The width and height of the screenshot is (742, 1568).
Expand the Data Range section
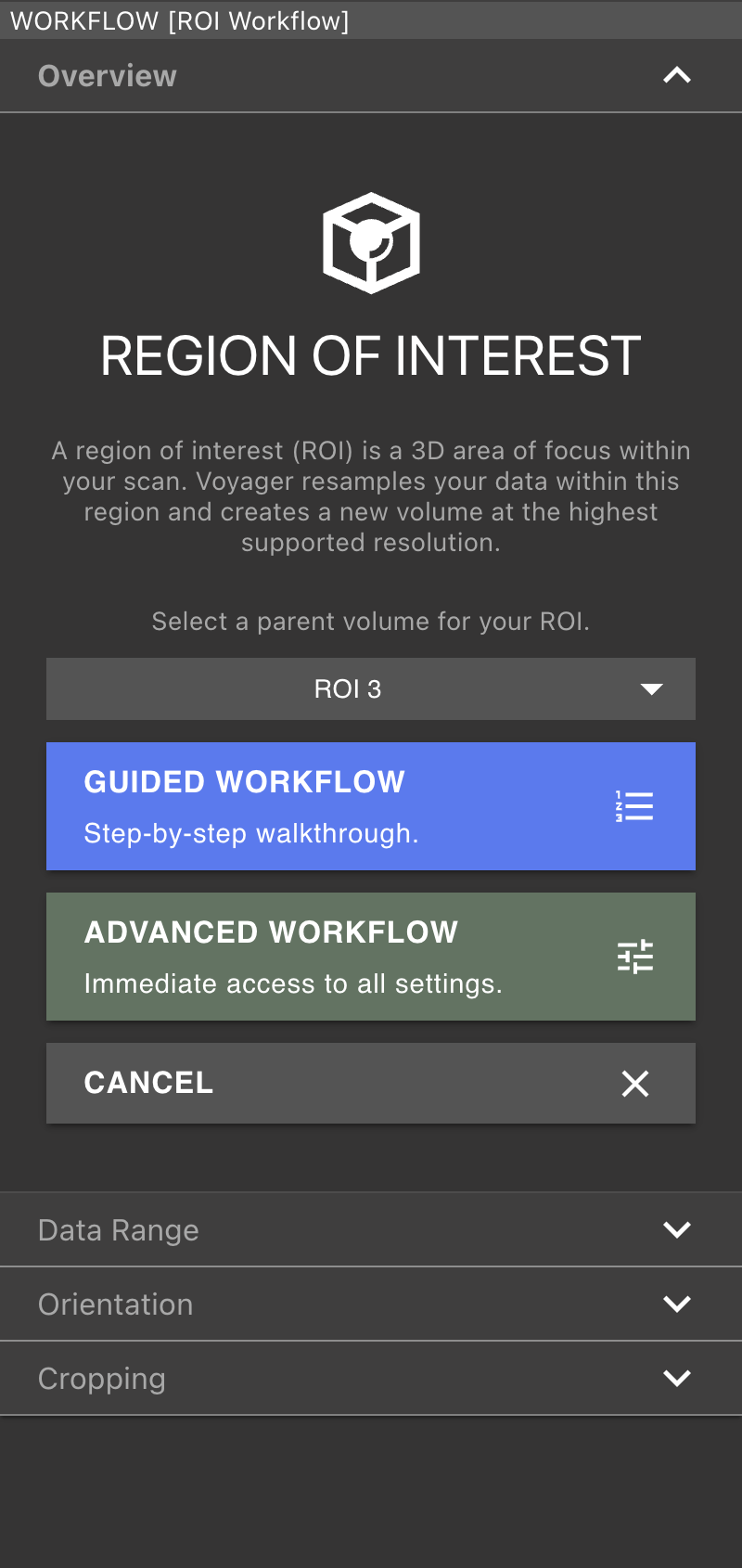pyautogui.click(x=371, y=1230)
